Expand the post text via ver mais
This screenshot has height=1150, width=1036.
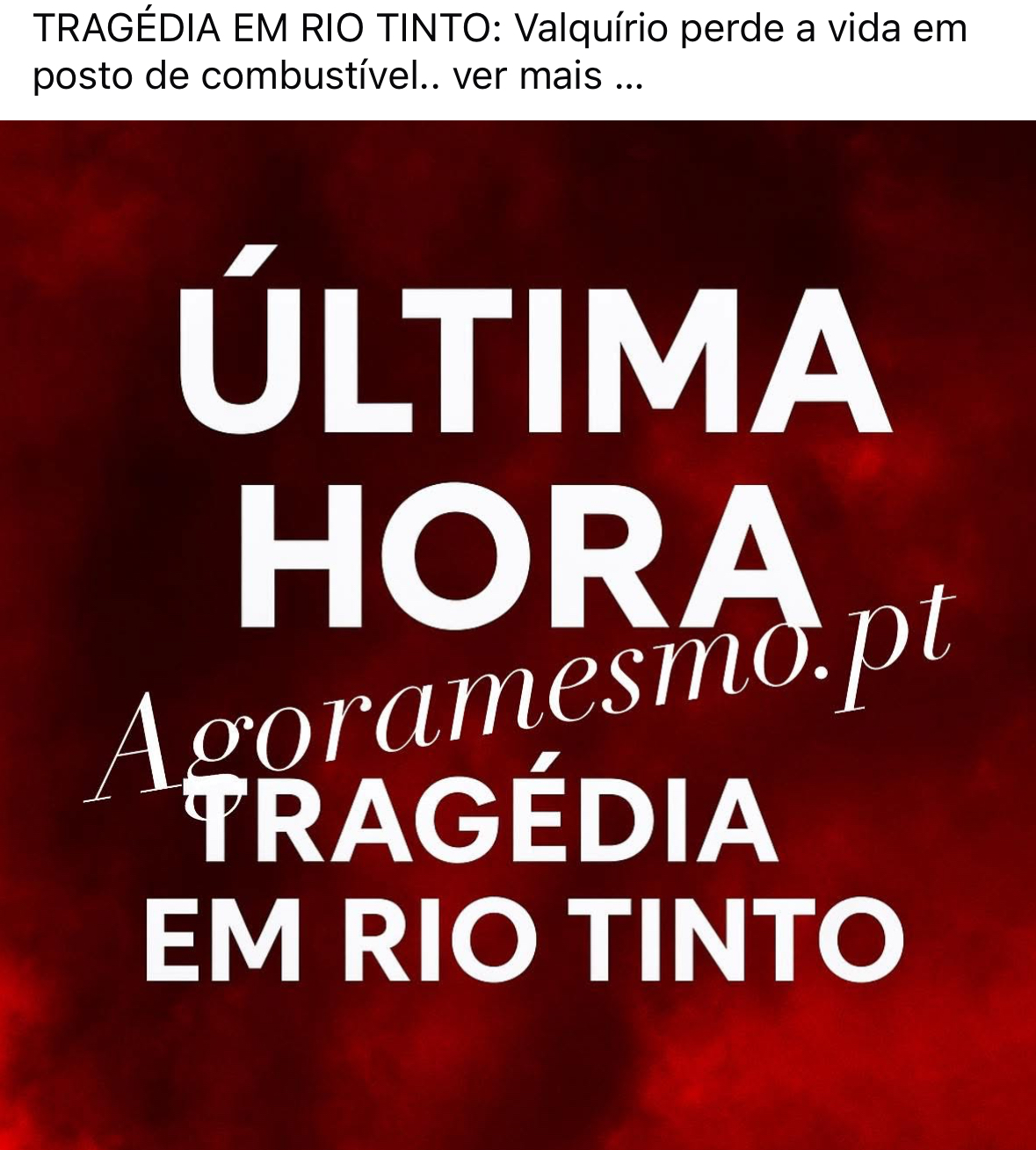pyautogui.click(x=547, y=77)
